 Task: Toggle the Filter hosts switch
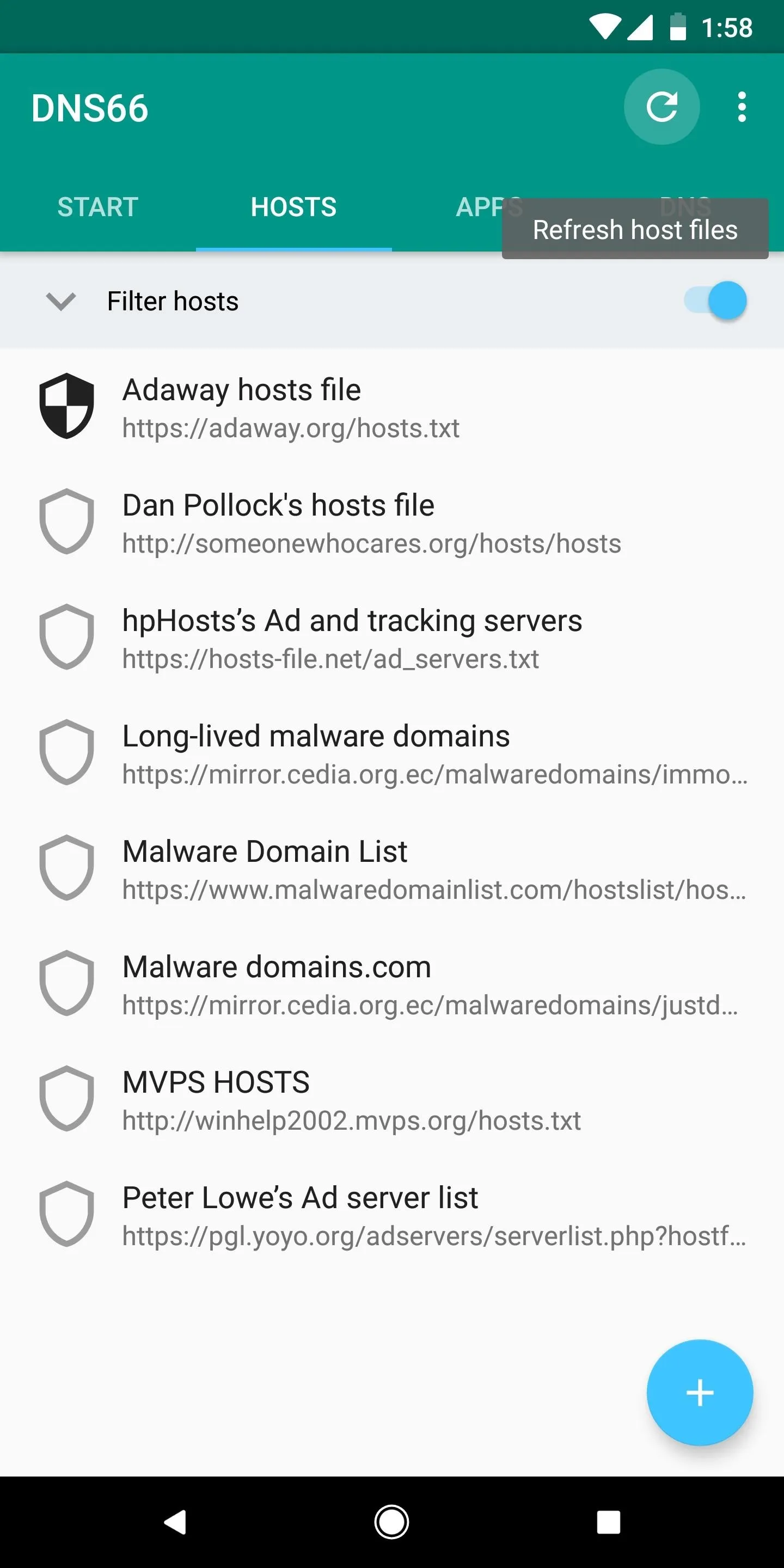(715, 300)
